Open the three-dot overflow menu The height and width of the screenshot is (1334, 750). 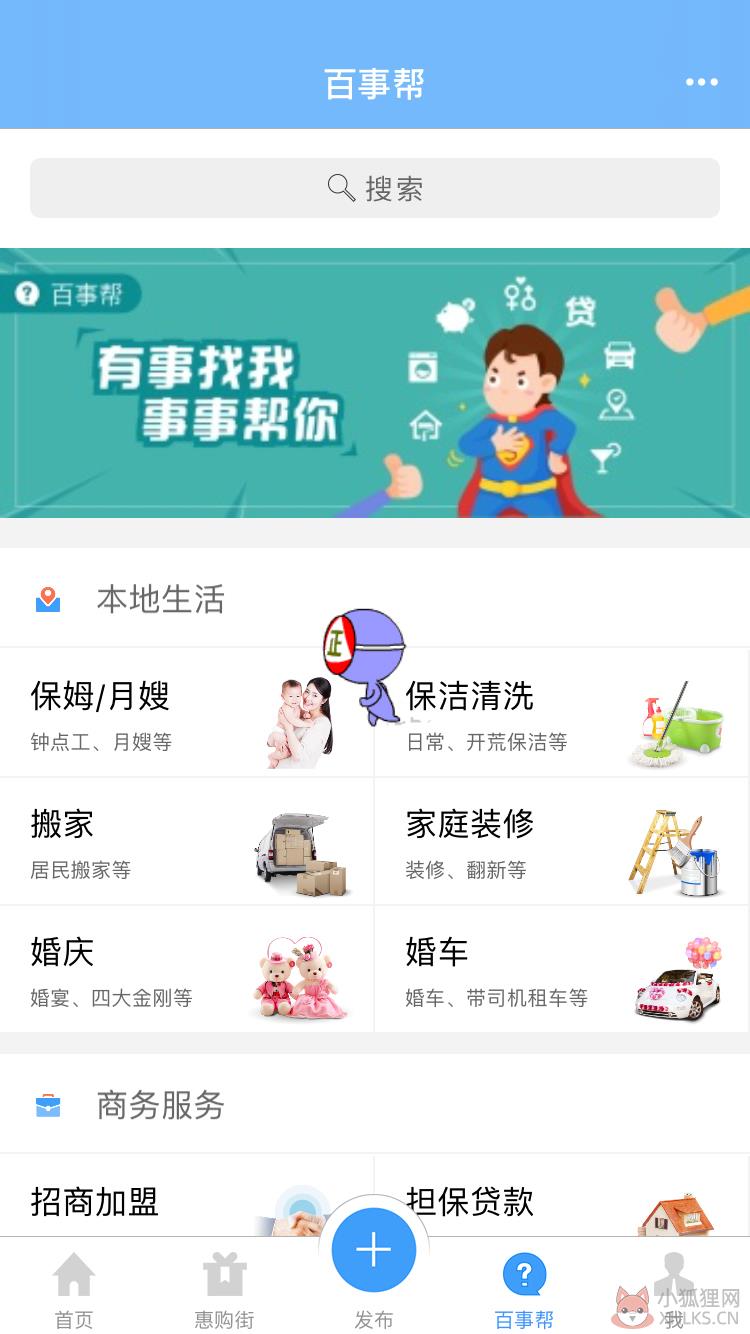(701, 82)
